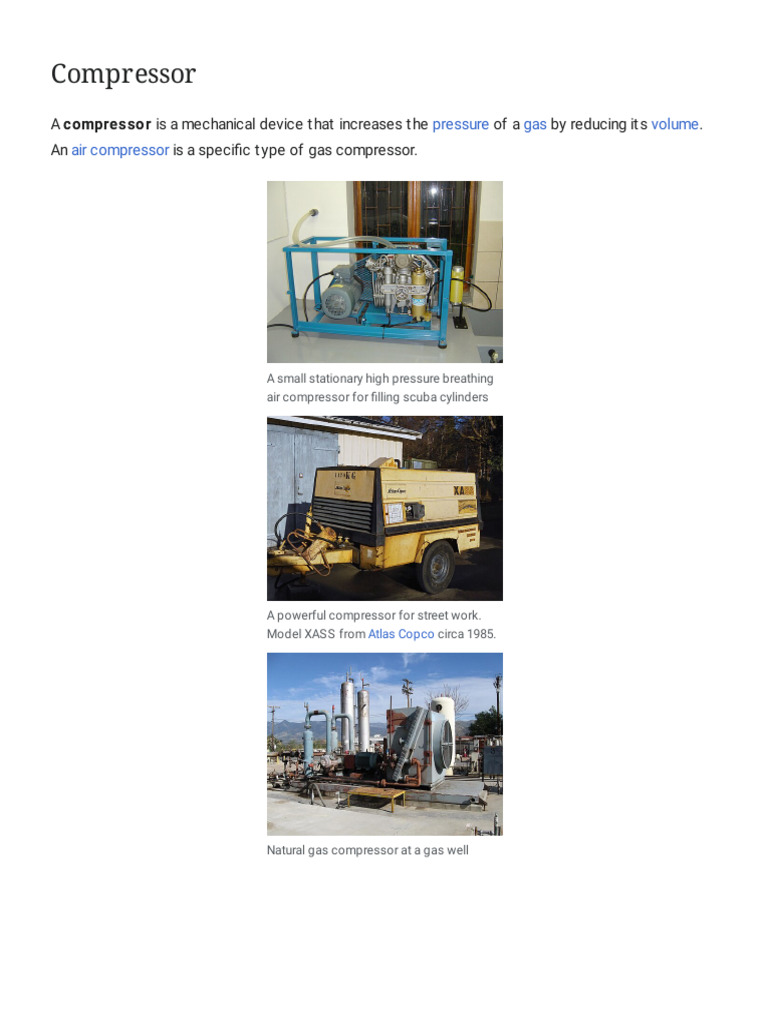The width and height of the screenshot is (768, 1024).
Task: Open the 'Atlas Copco' link
Action: pyautogui.click(x=401, y=633)
